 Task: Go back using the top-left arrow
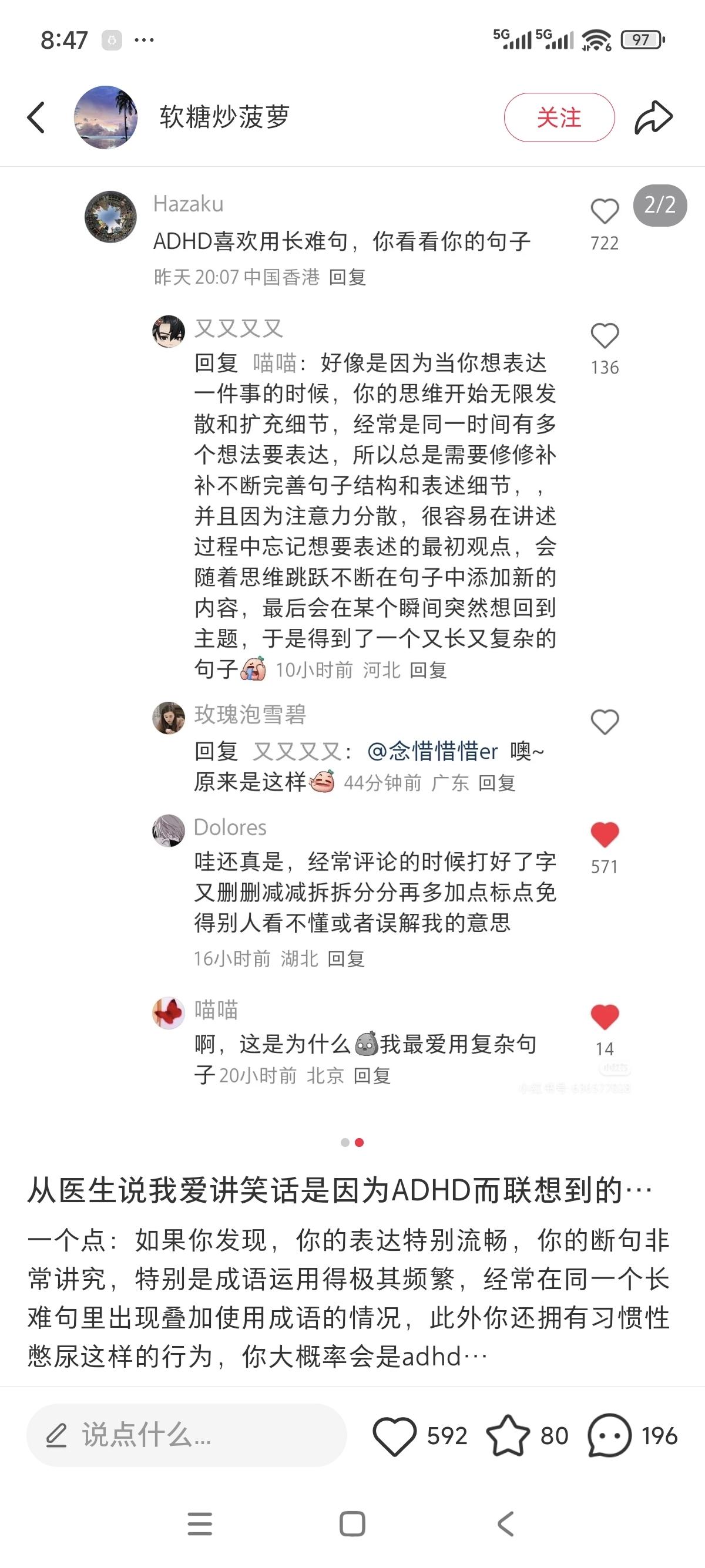pos(36,117)
